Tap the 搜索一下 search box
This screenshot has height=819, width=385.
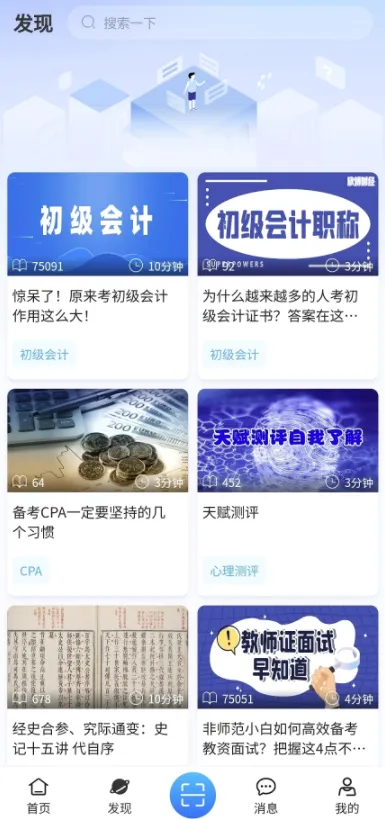coord(220,23)
